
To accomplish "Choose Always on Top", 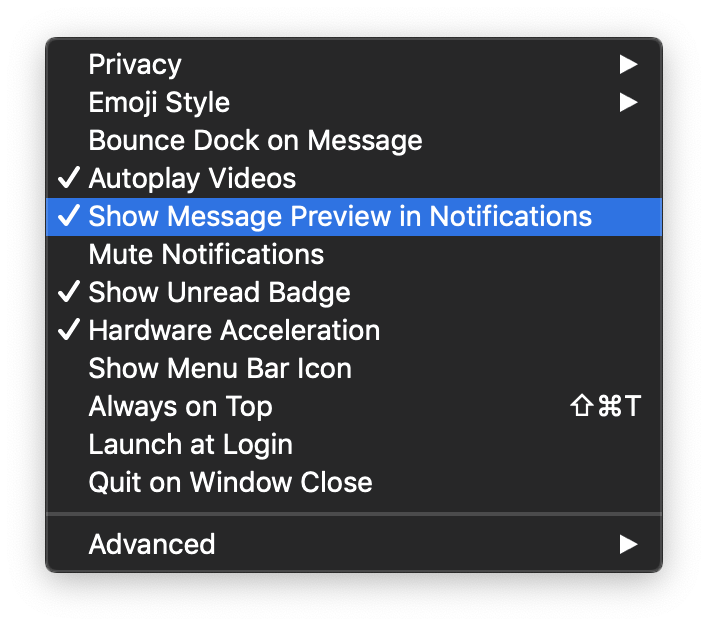I will (354, 406).
